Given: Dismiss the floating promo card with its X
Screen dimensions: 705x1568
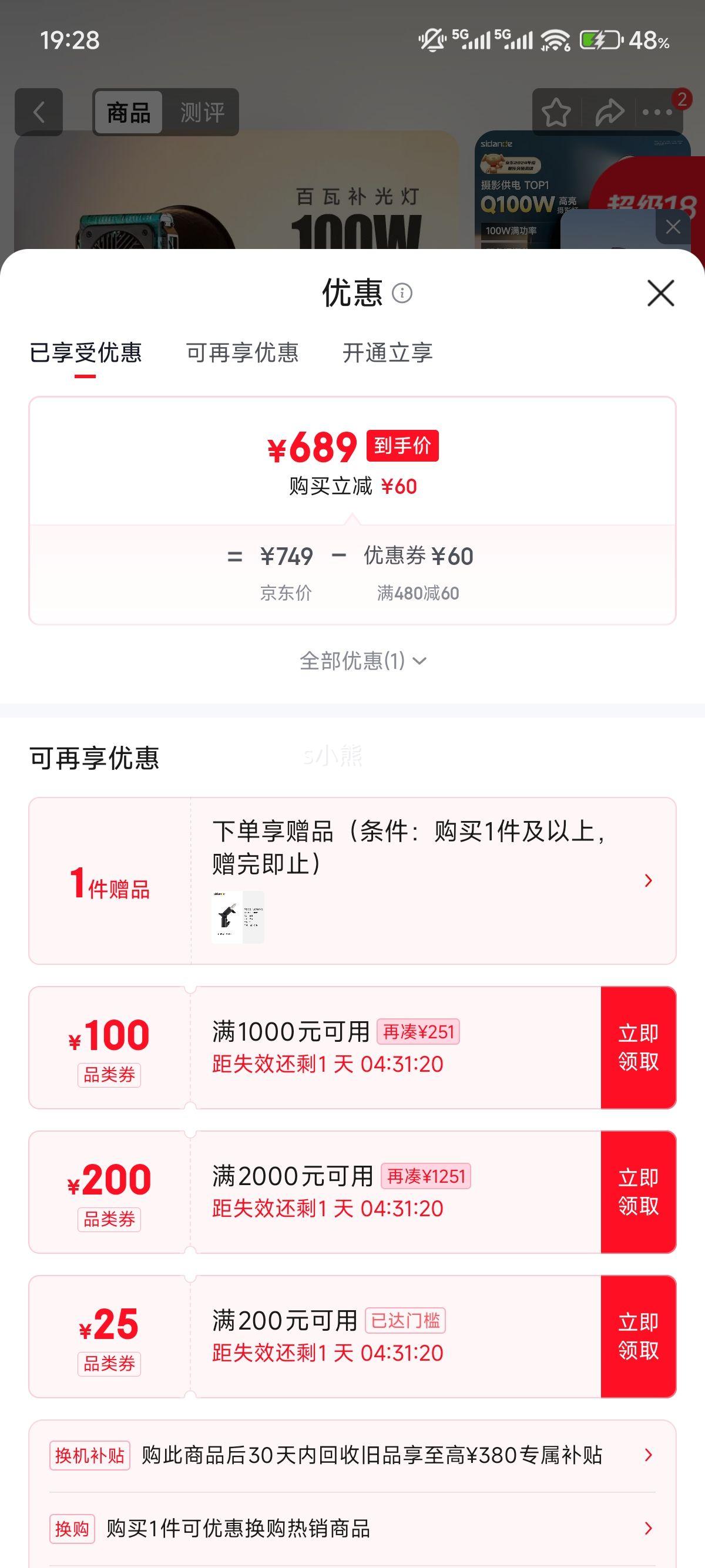Looking at the screenshot, I should click(673, 227).
